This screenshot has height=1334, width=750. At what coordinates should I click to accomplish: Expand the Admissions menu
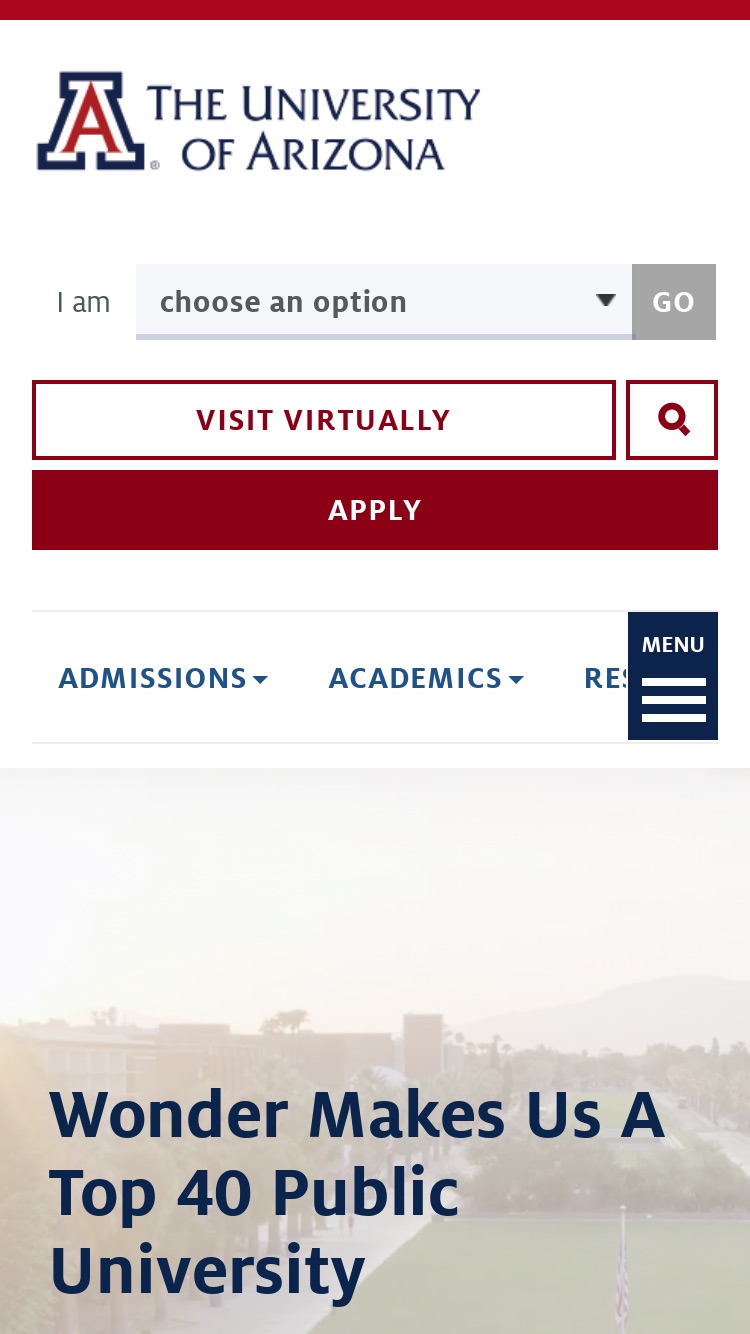[163, 678]
